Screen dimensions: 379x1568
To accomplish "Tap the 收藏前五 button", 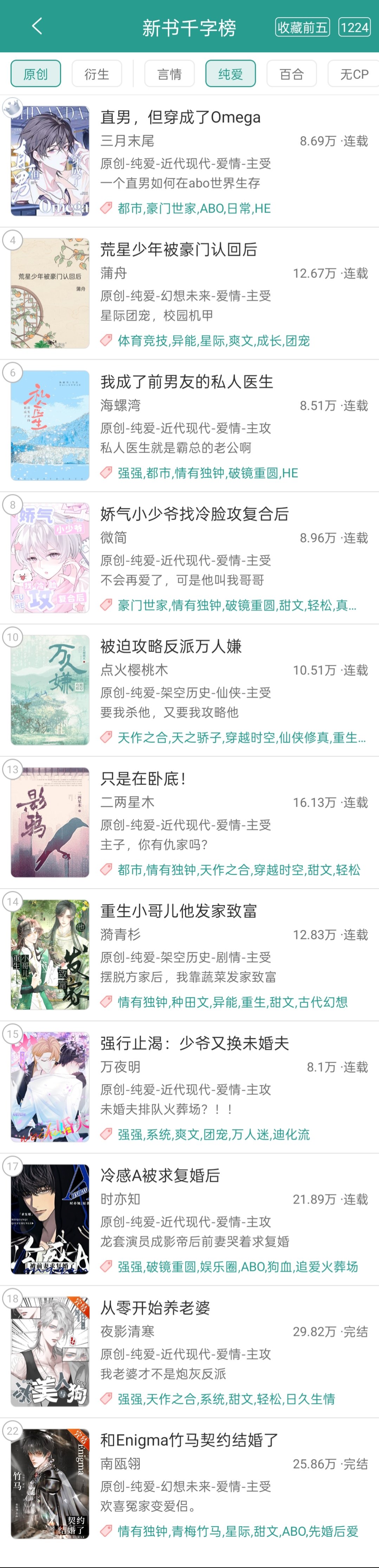I will (302, 27).
